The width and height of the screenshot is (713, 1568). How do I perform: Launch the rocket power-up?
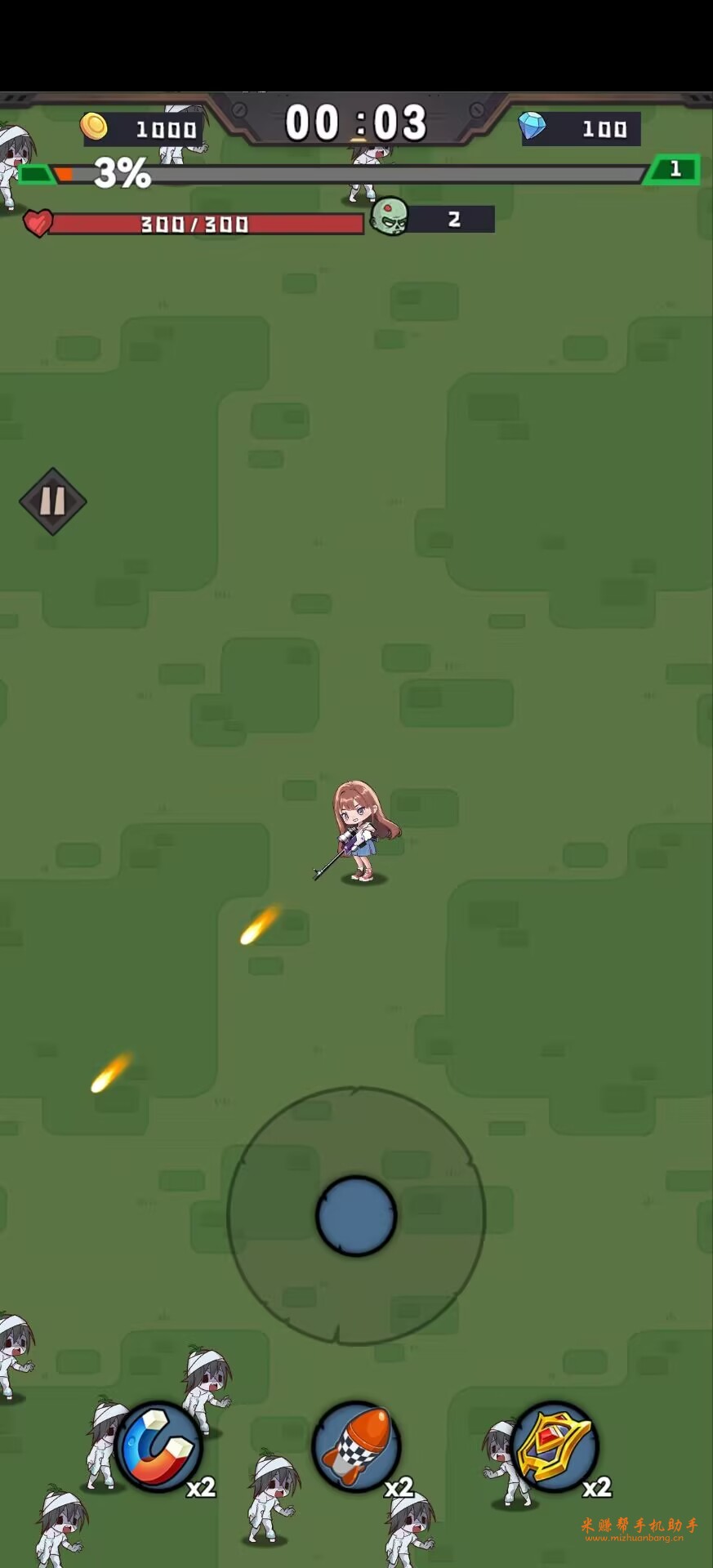[x=356, y=1444]
